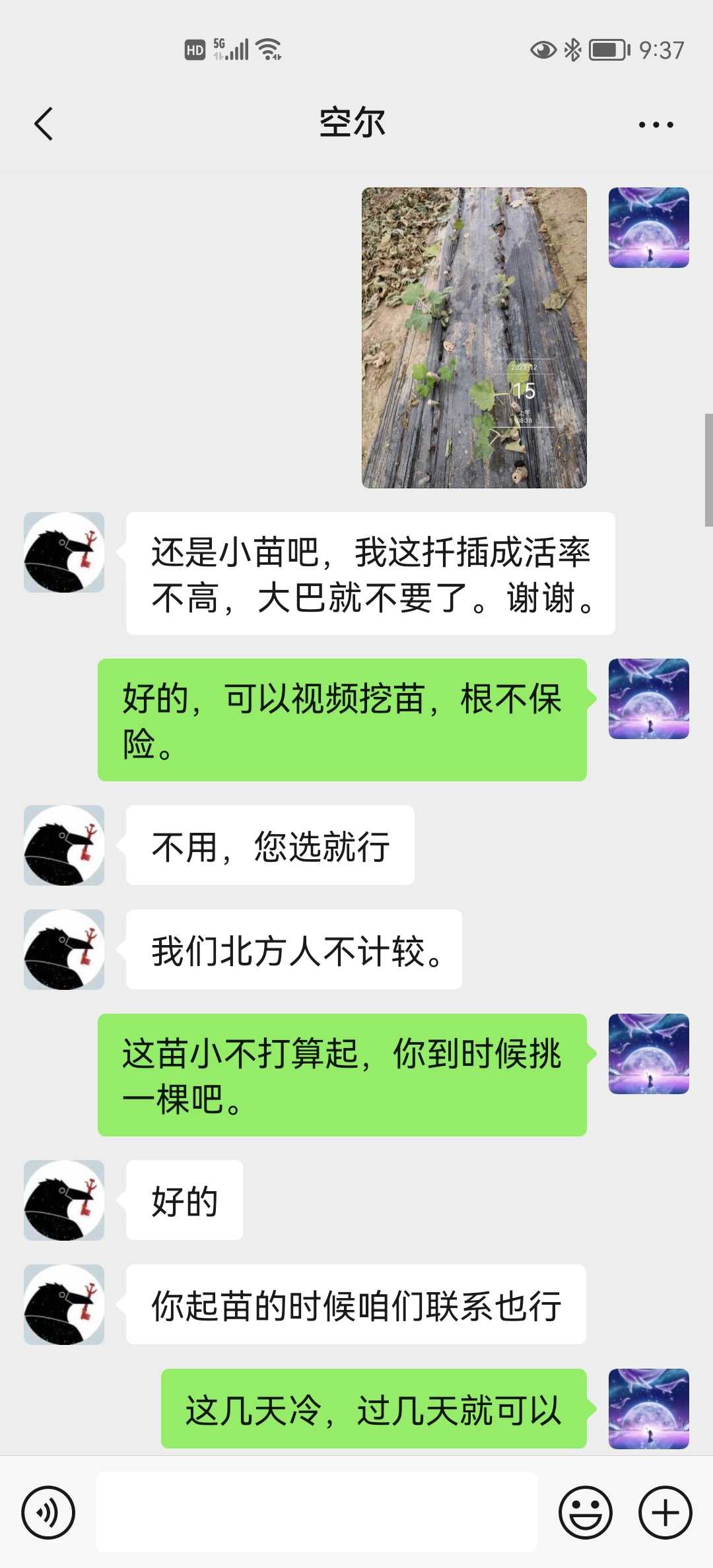Open the seedling photo sent in chat
The height and width of the screenshot is (1568, 713).
click(474, 338)
